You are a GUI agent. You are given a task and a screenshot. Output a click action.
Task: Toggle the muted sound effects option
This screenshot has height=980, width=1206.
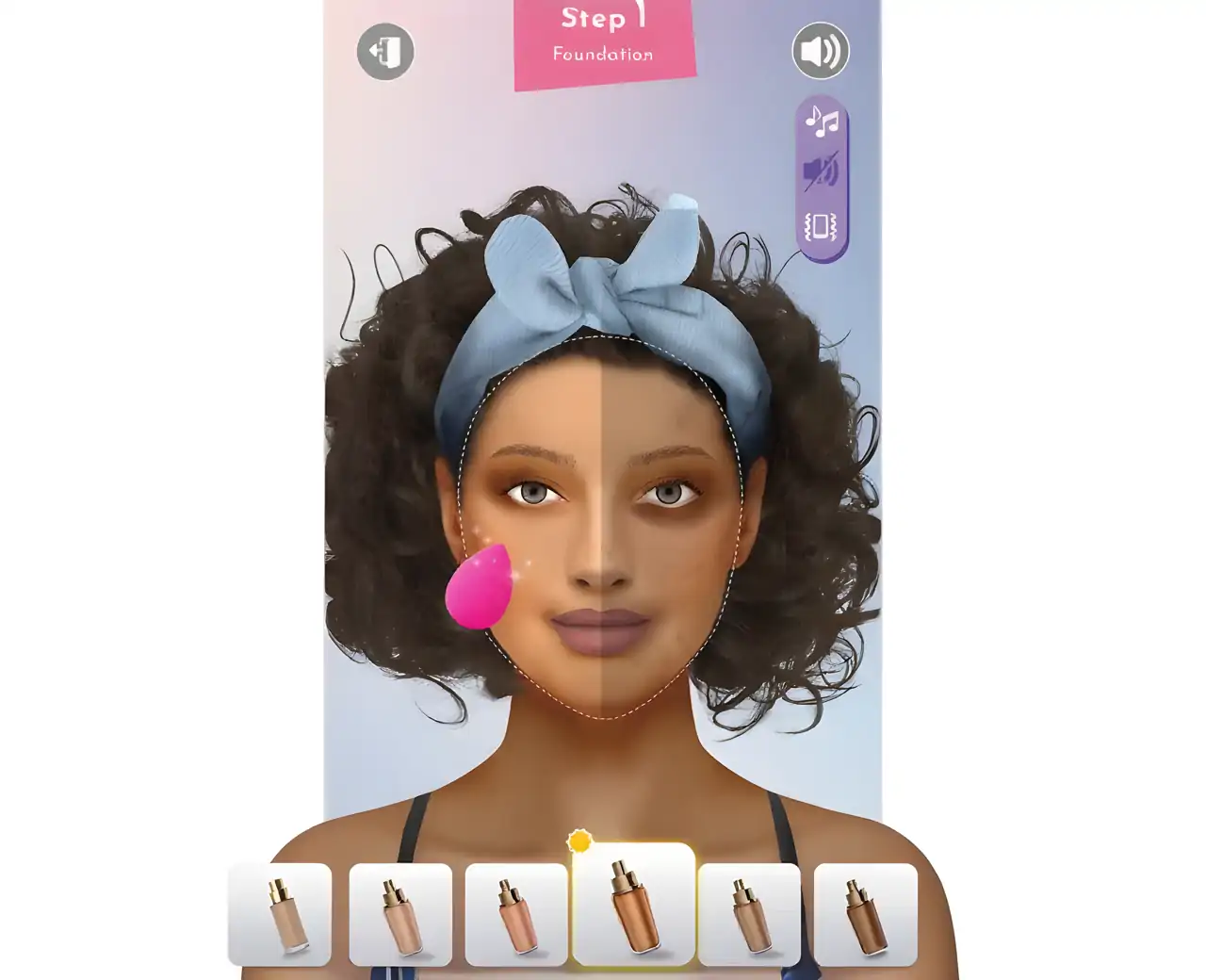point(821,172)
